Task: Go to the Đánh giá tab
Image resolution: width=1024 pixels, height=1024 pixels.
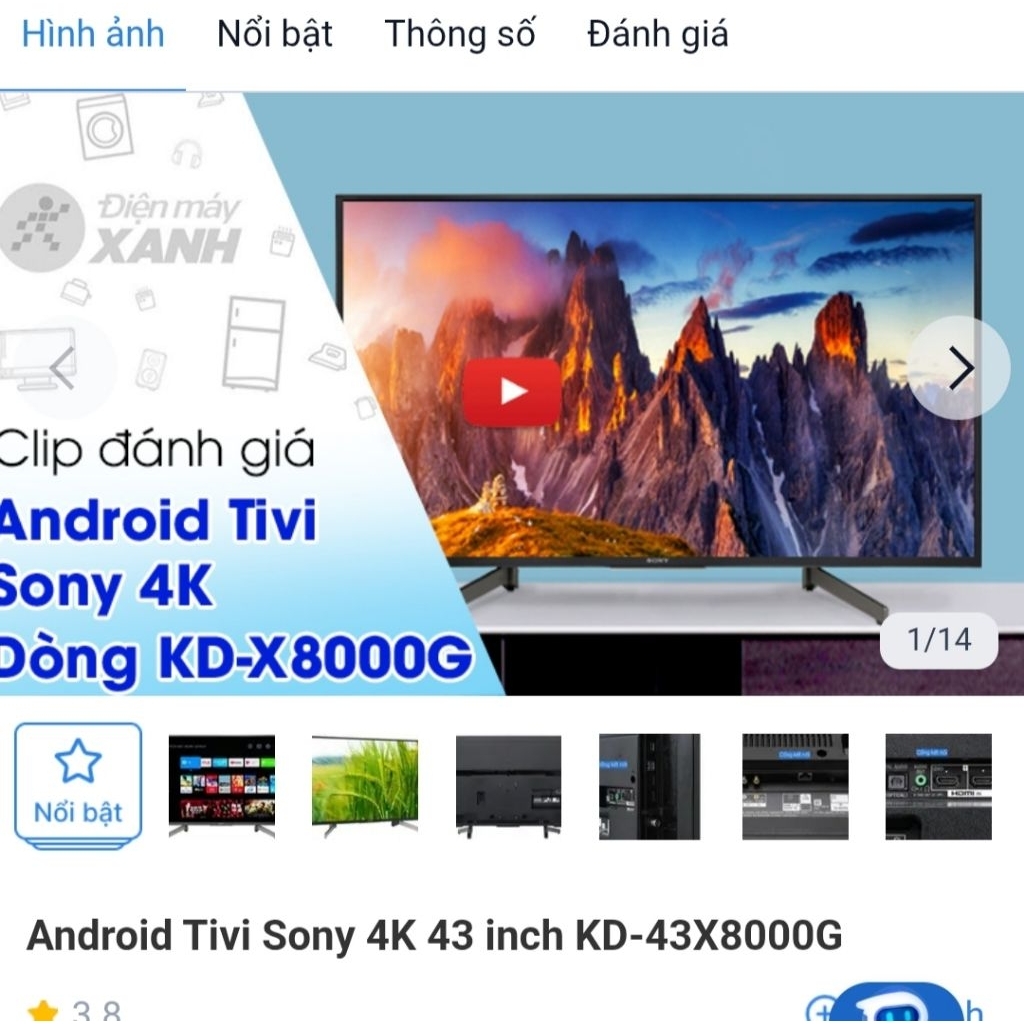Action: point(657,36)
